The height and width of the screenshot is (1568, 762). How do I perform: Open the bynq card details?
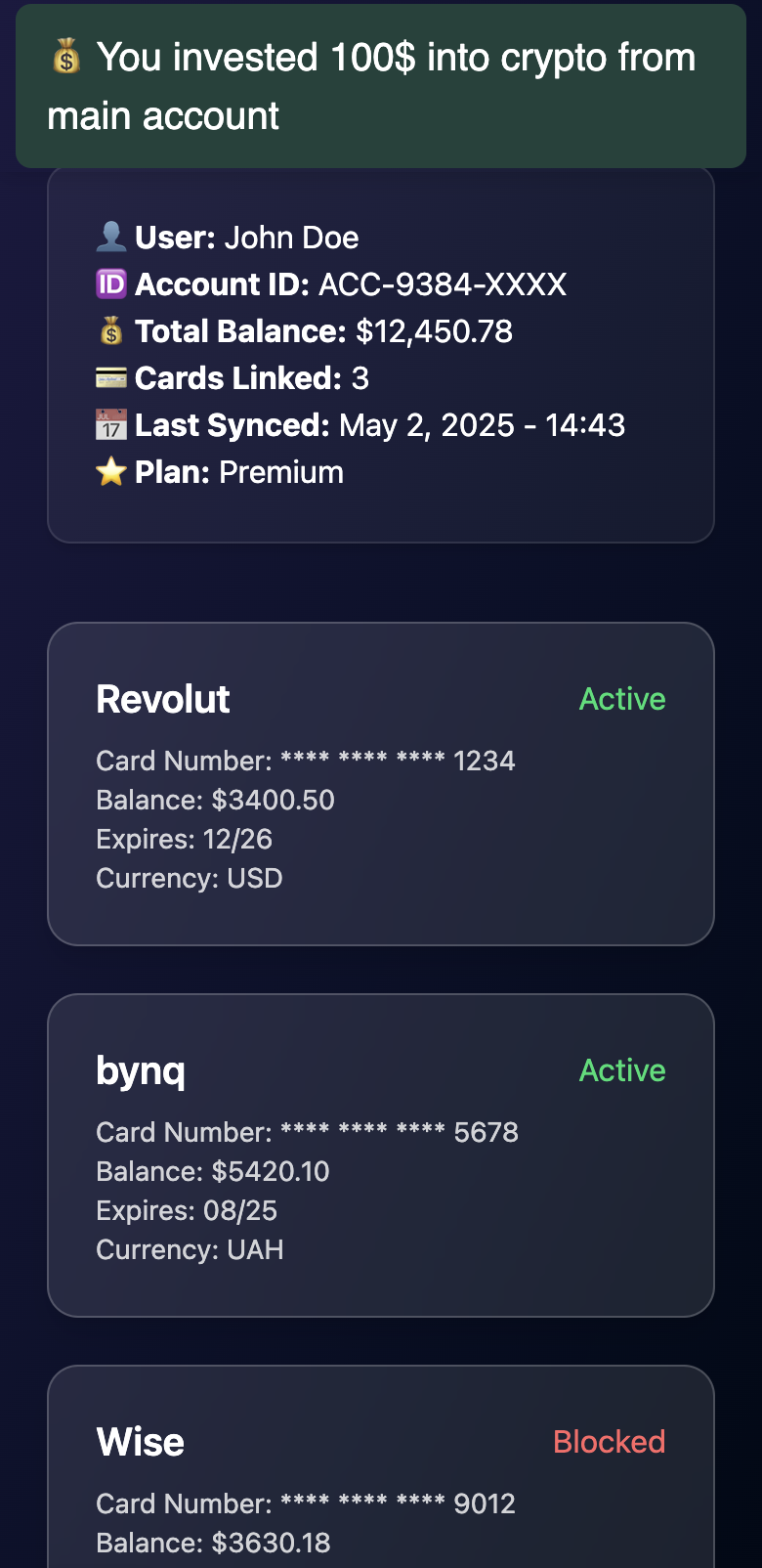pyautogui.click(x=380, y=1154)
